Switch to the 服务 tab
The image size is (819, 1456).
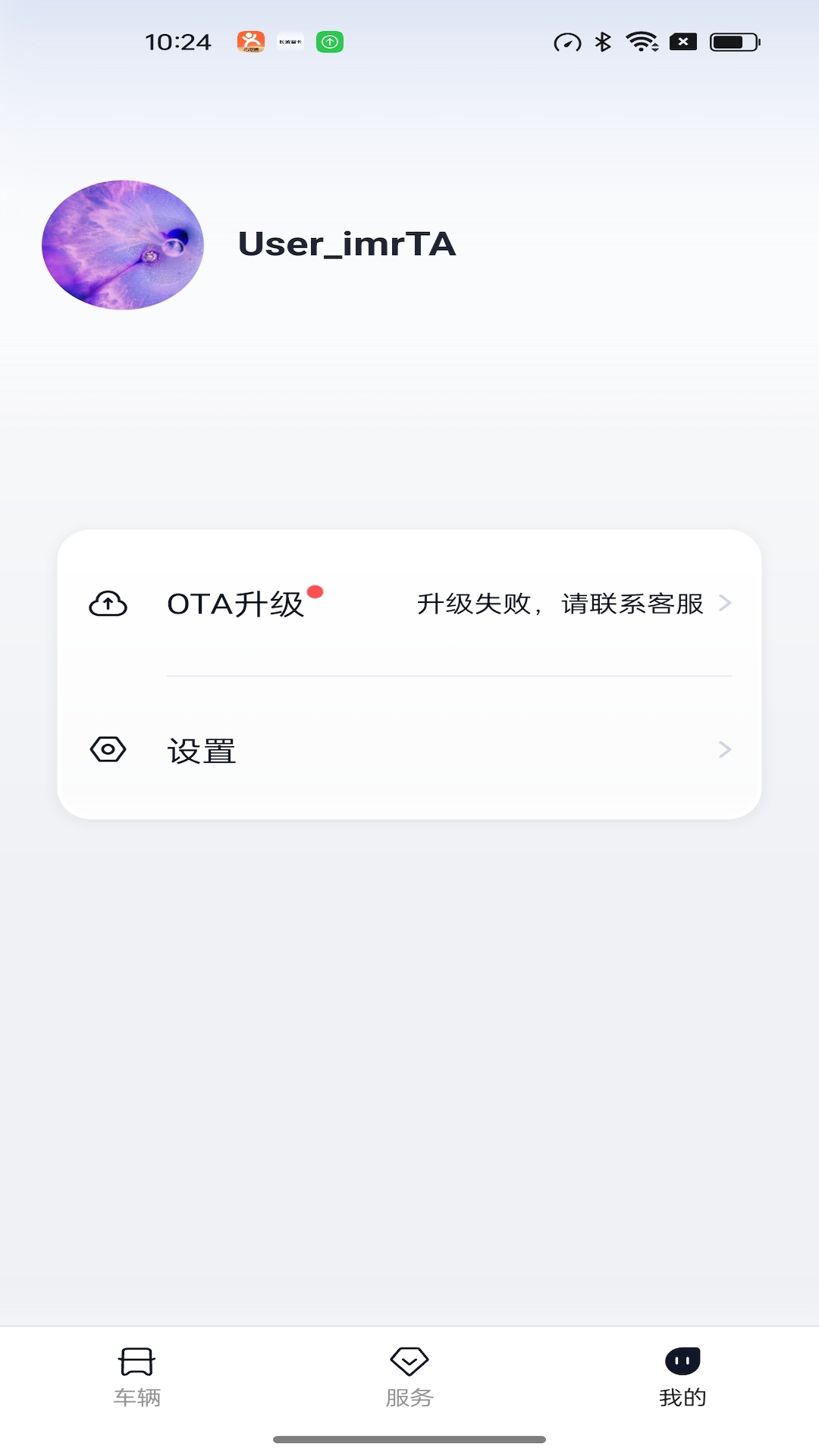point(409,1373)
